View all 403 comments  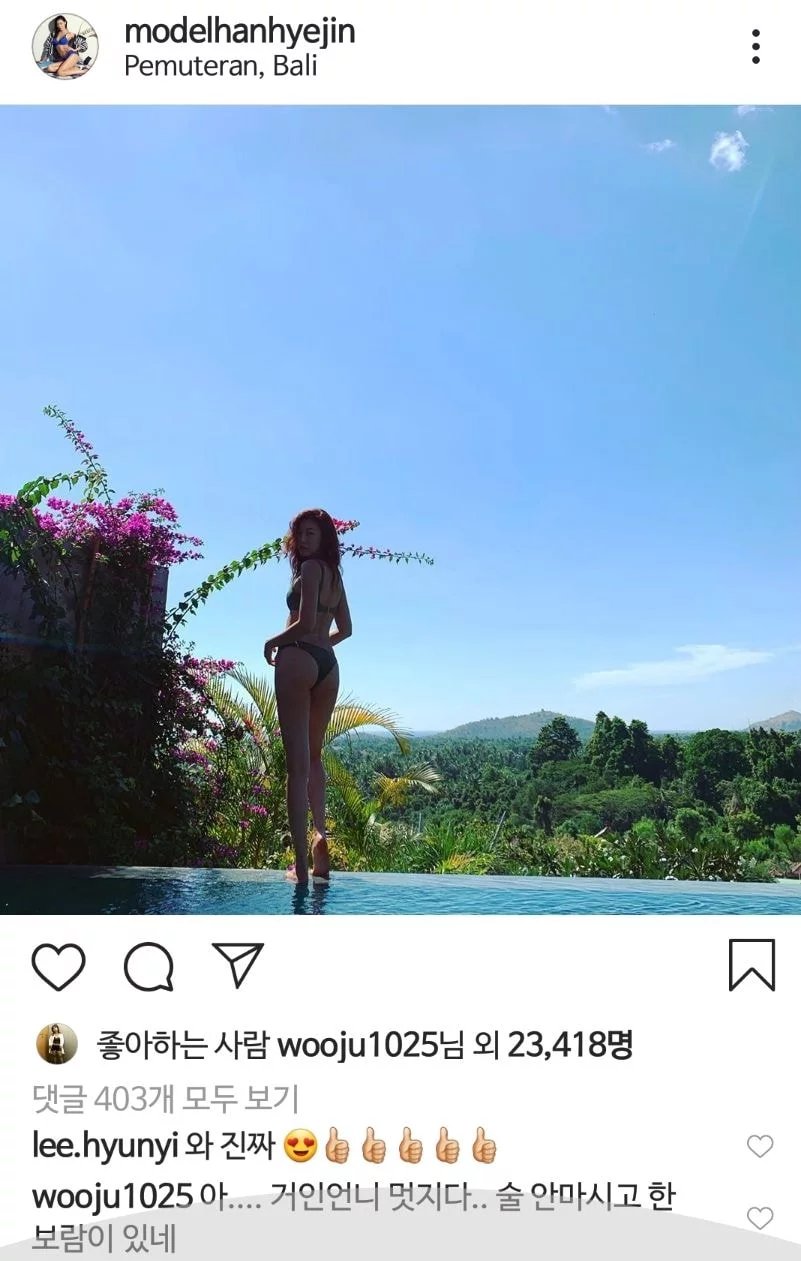(x=165, y=1100)
